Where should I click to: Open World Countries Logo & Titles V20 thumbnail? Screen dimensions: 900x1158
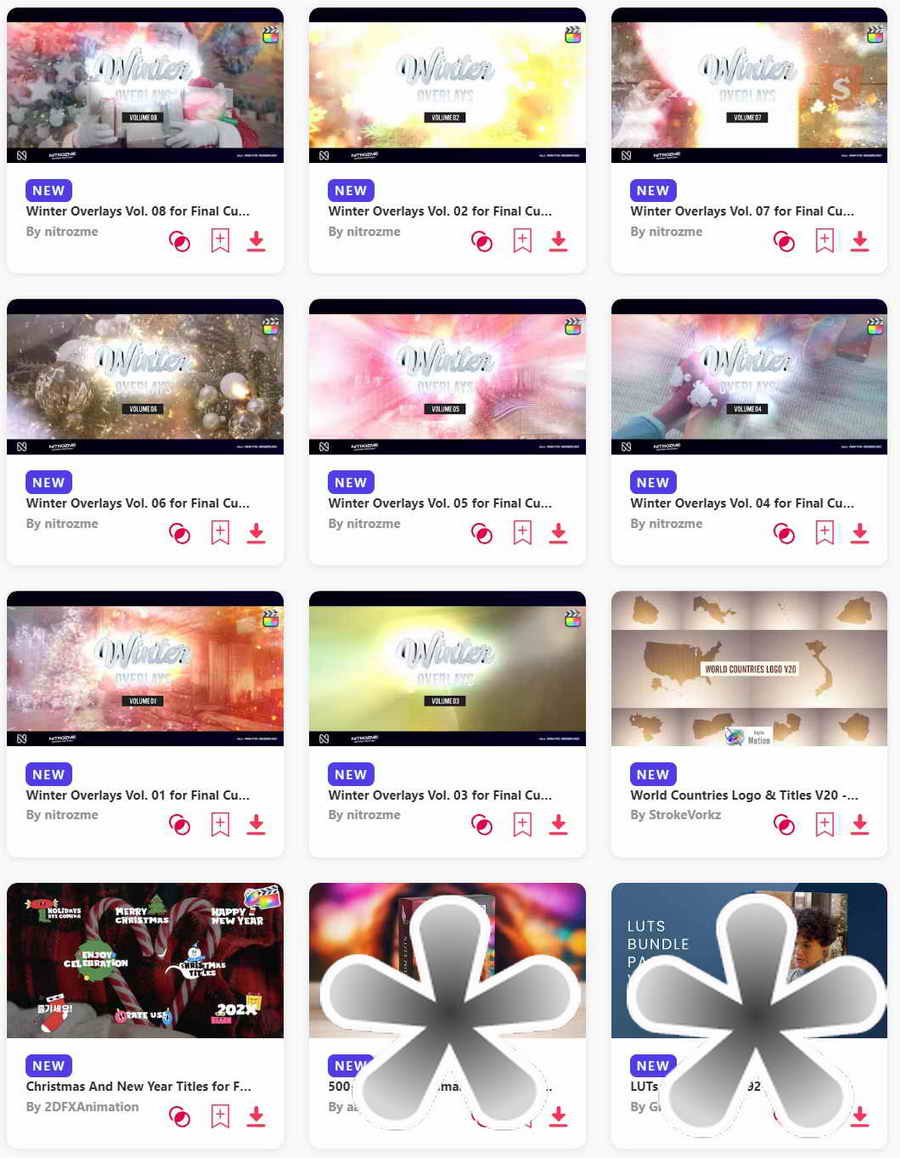tap(749, 668)
